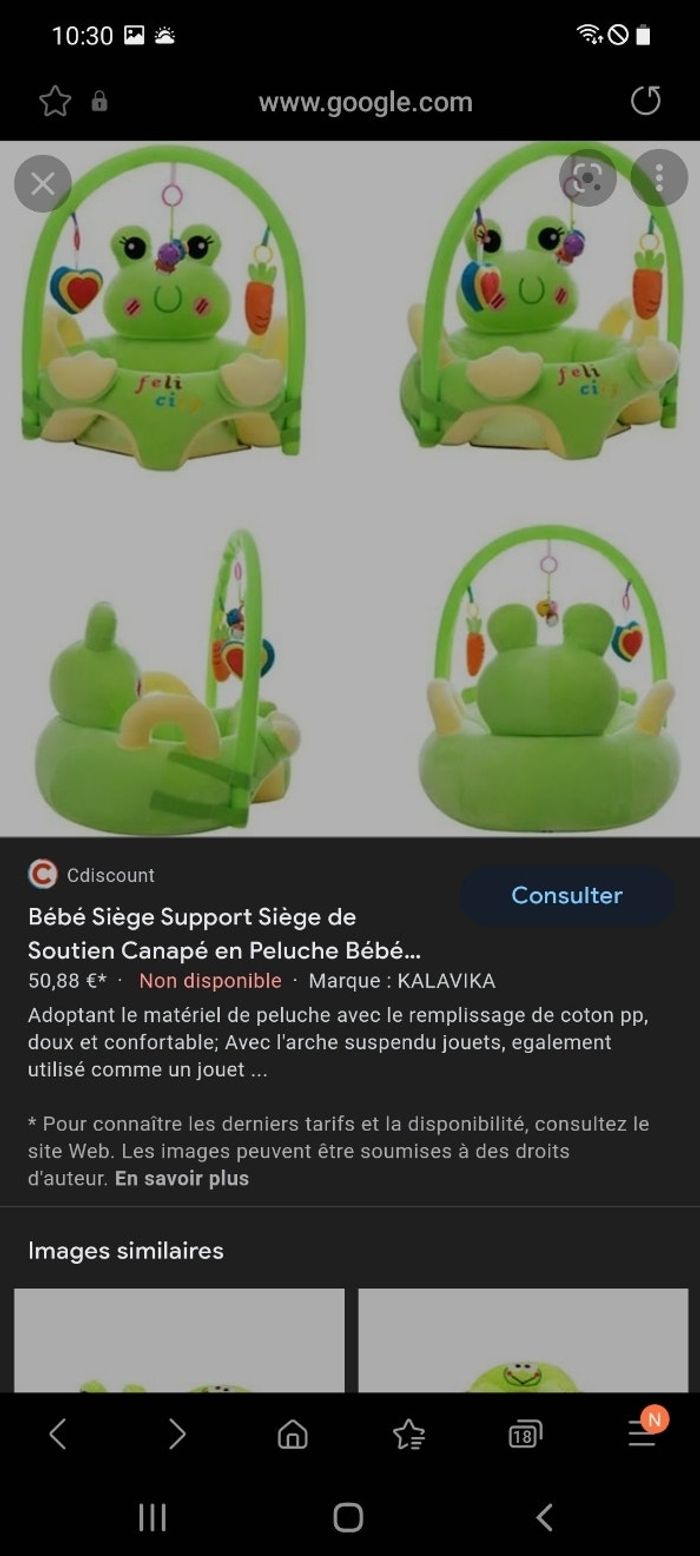Open the second similar image

[522, 1340]
